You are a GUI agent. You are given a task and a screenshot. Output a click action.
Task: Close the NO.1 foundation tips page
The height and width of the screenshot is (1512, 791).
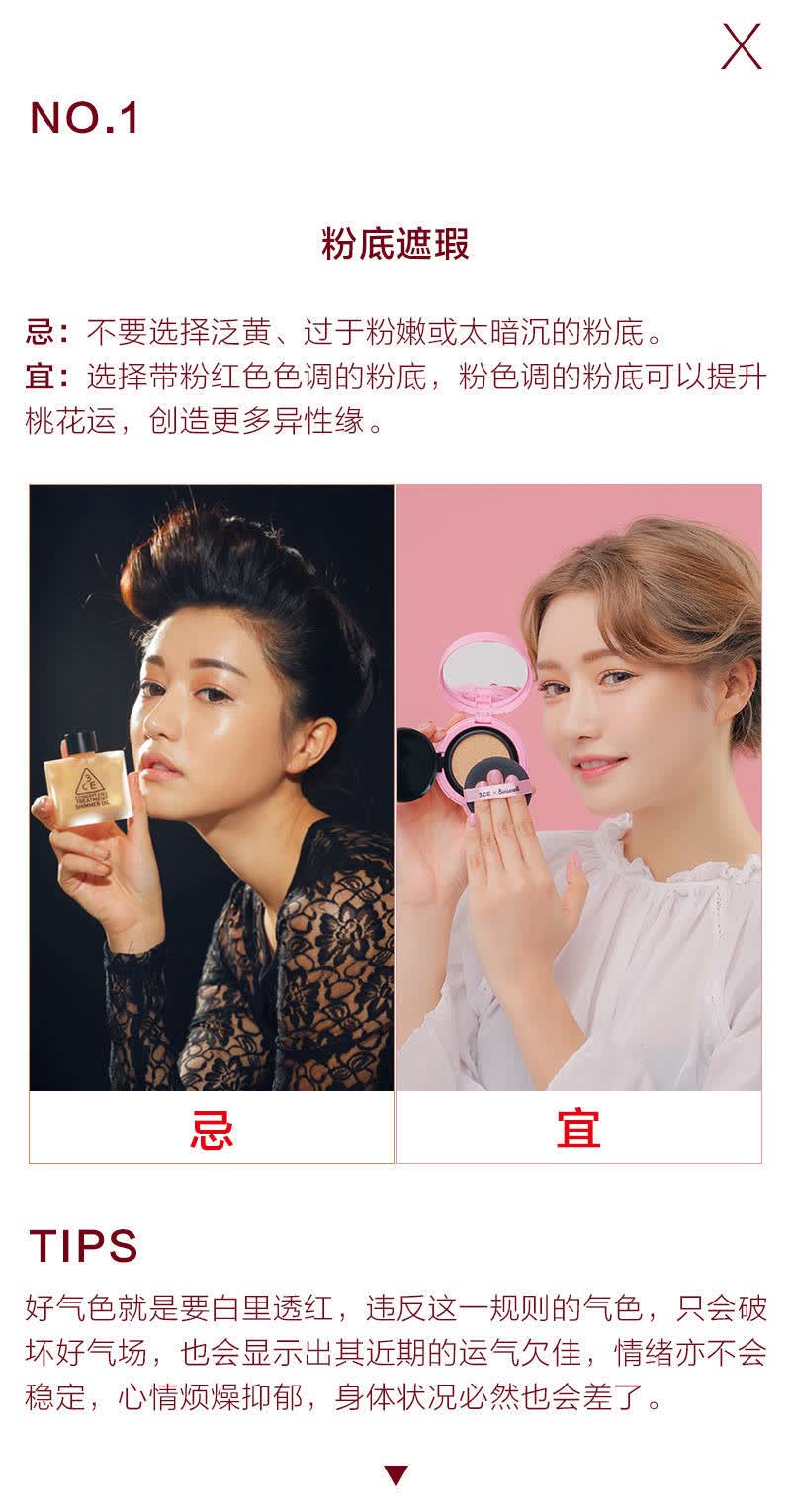(x=742, y=46)
